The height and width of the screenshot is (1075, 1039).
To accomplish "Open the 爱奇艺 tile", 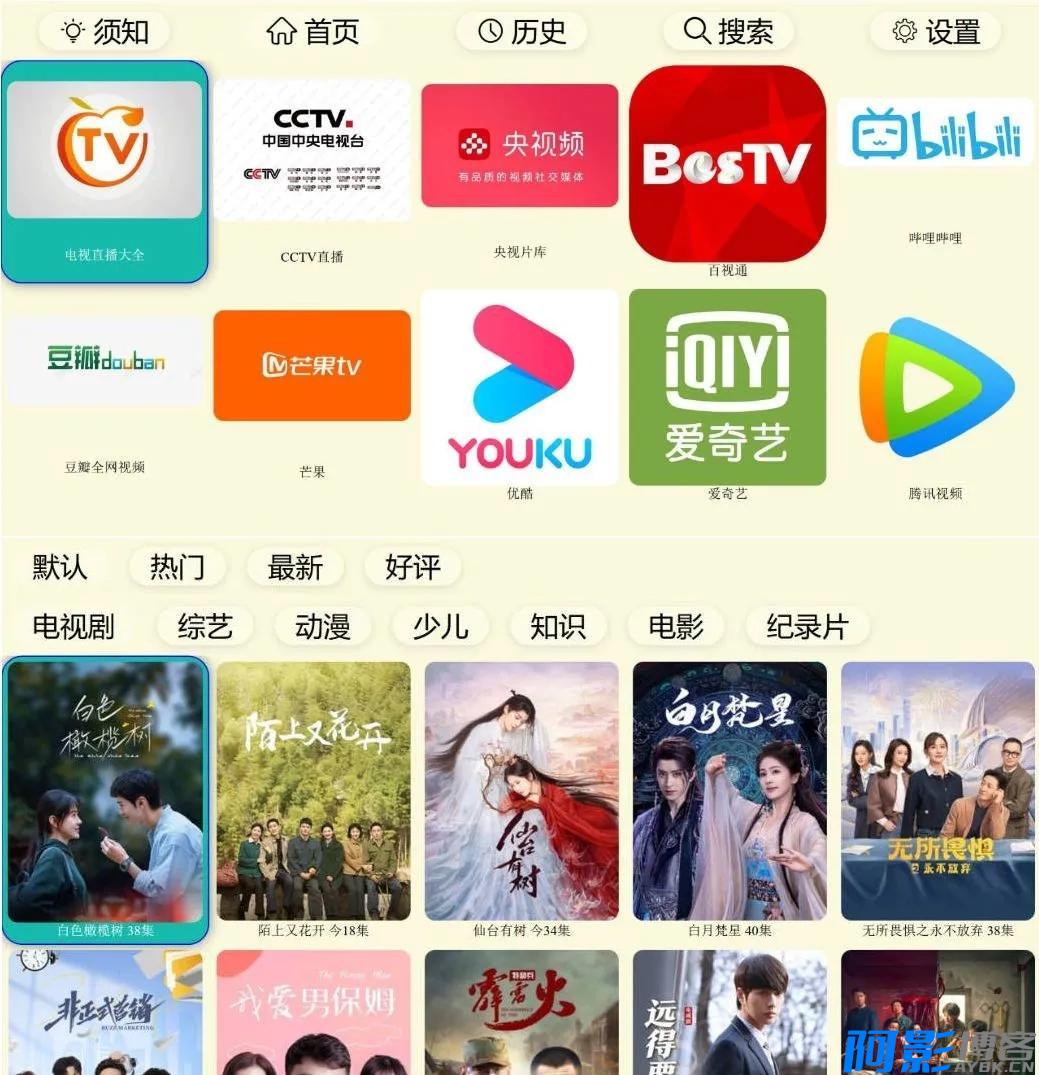I will point(727,387).
